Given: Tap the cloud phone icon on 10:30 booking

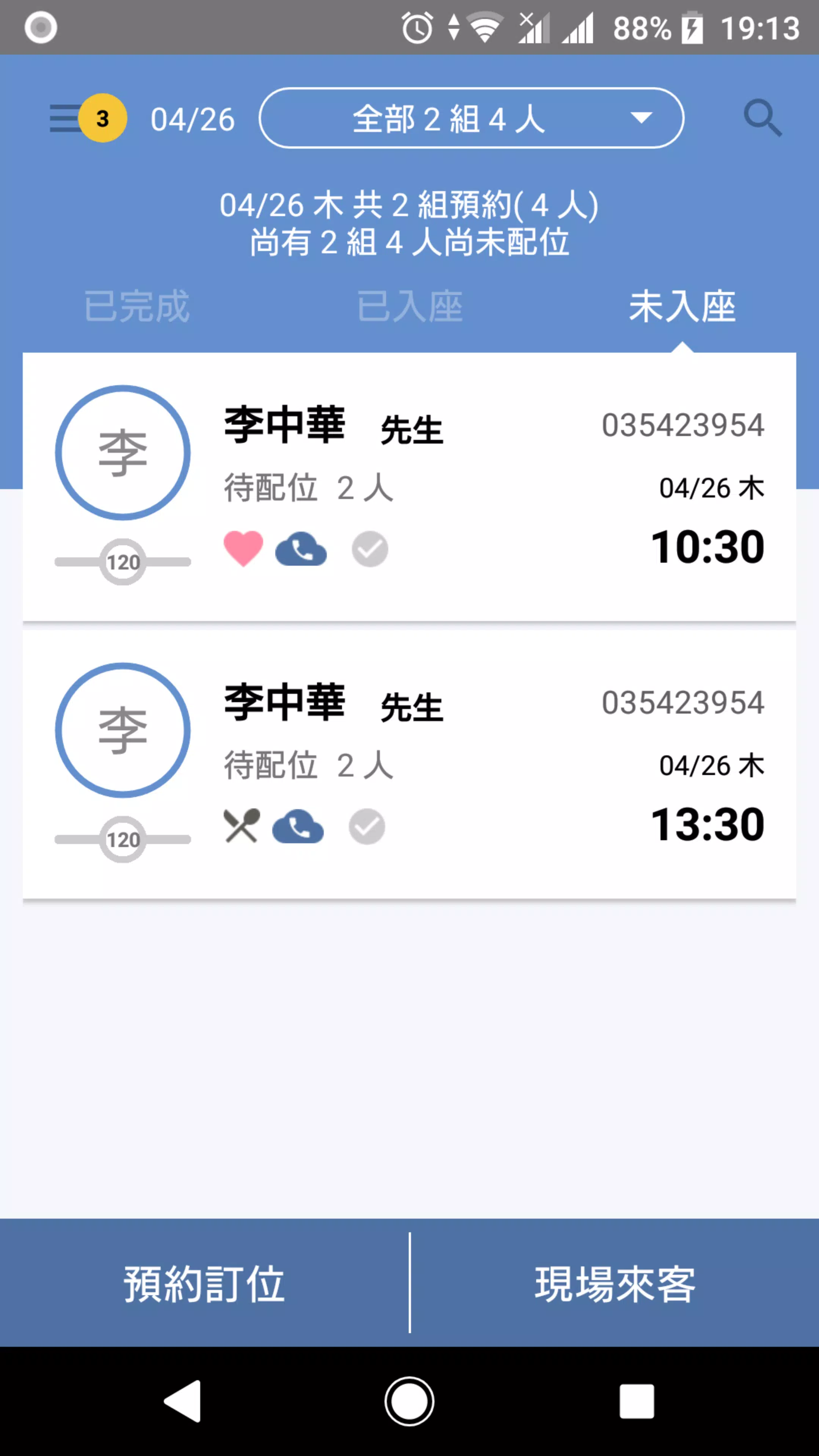Looking at the screenshot, I should coord(301,549).
